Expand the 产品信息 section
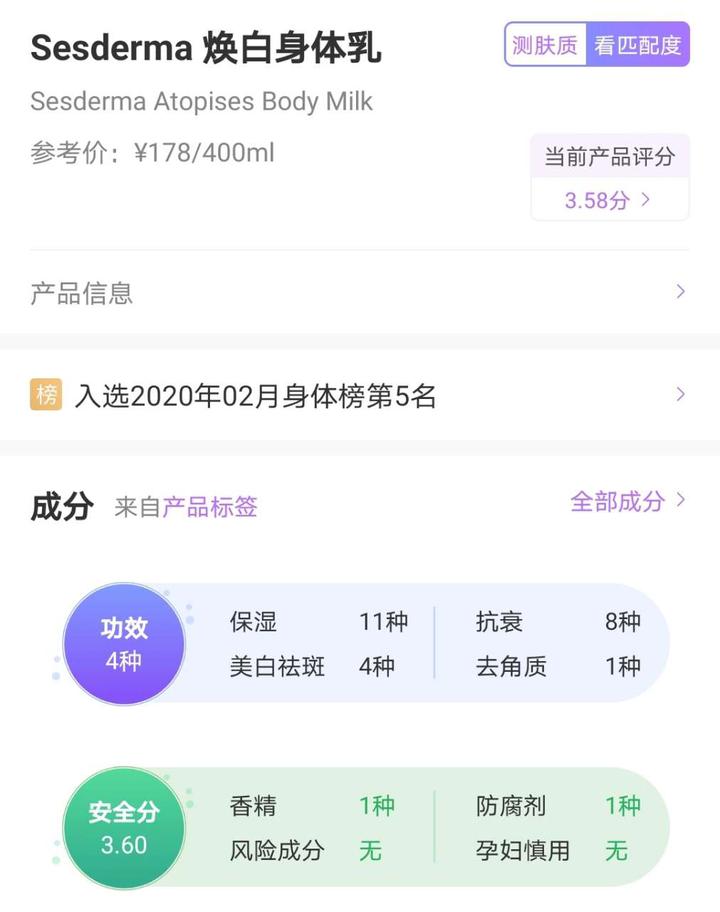 [360, 292]
